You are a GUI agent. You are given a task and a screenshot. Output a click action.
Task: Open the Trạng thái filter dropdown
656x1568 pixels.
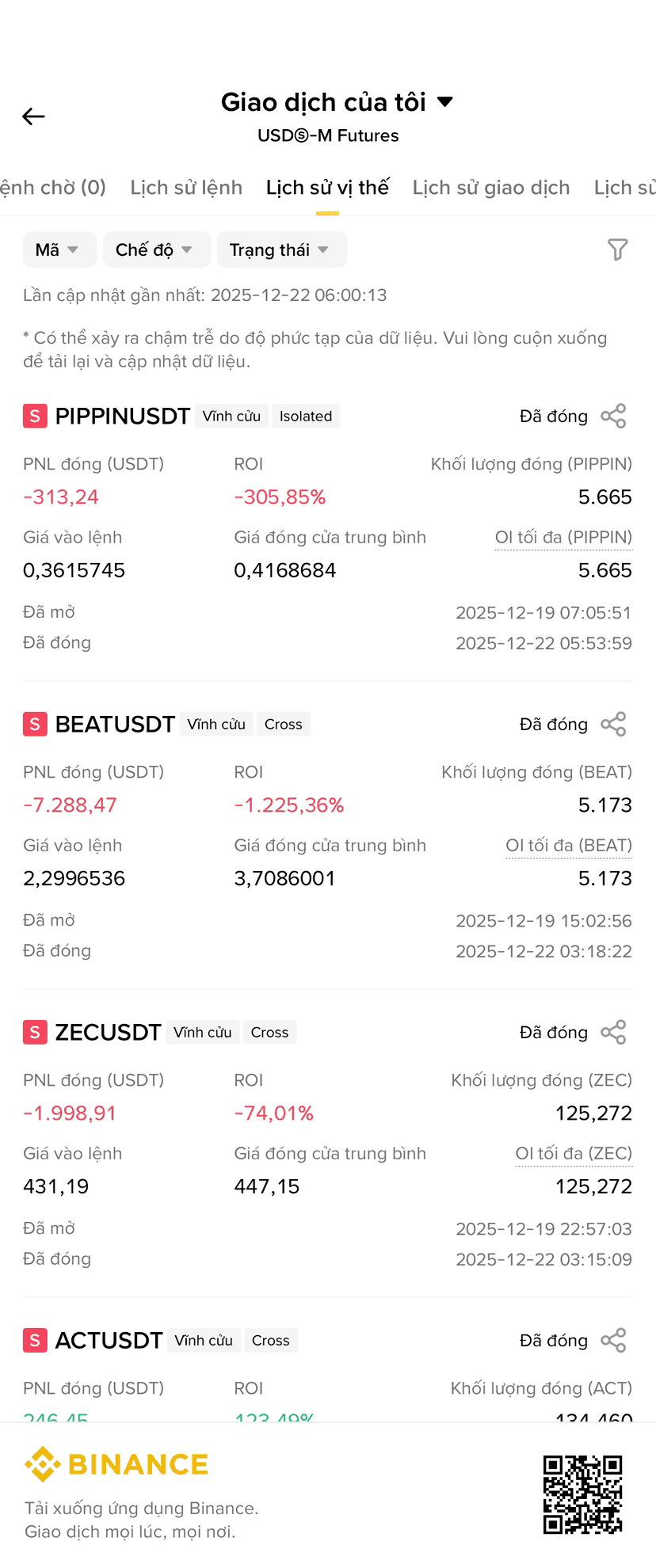tap(281, 249)
